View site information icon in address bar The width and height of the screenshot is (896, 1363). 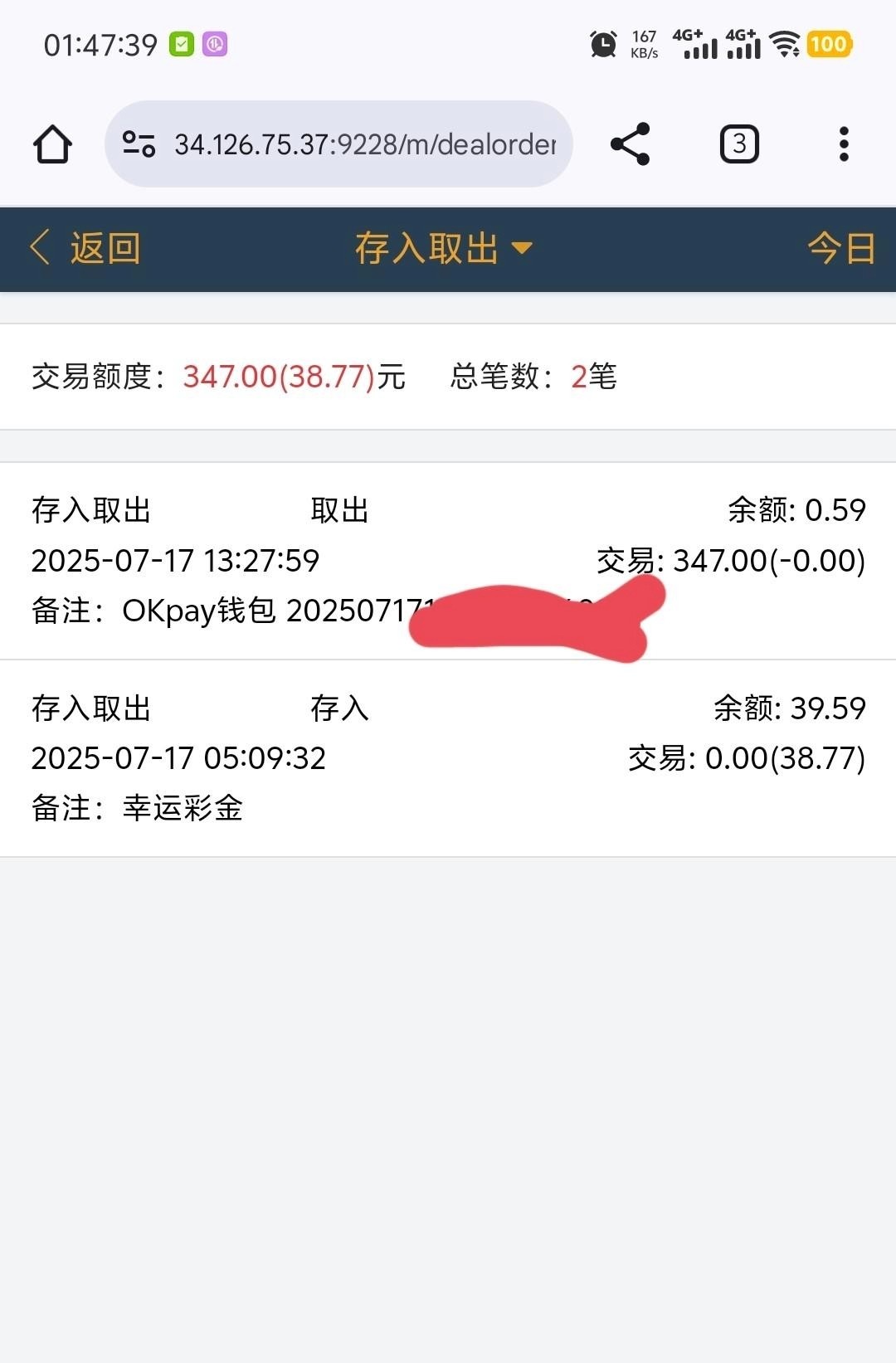click(139, 144)
